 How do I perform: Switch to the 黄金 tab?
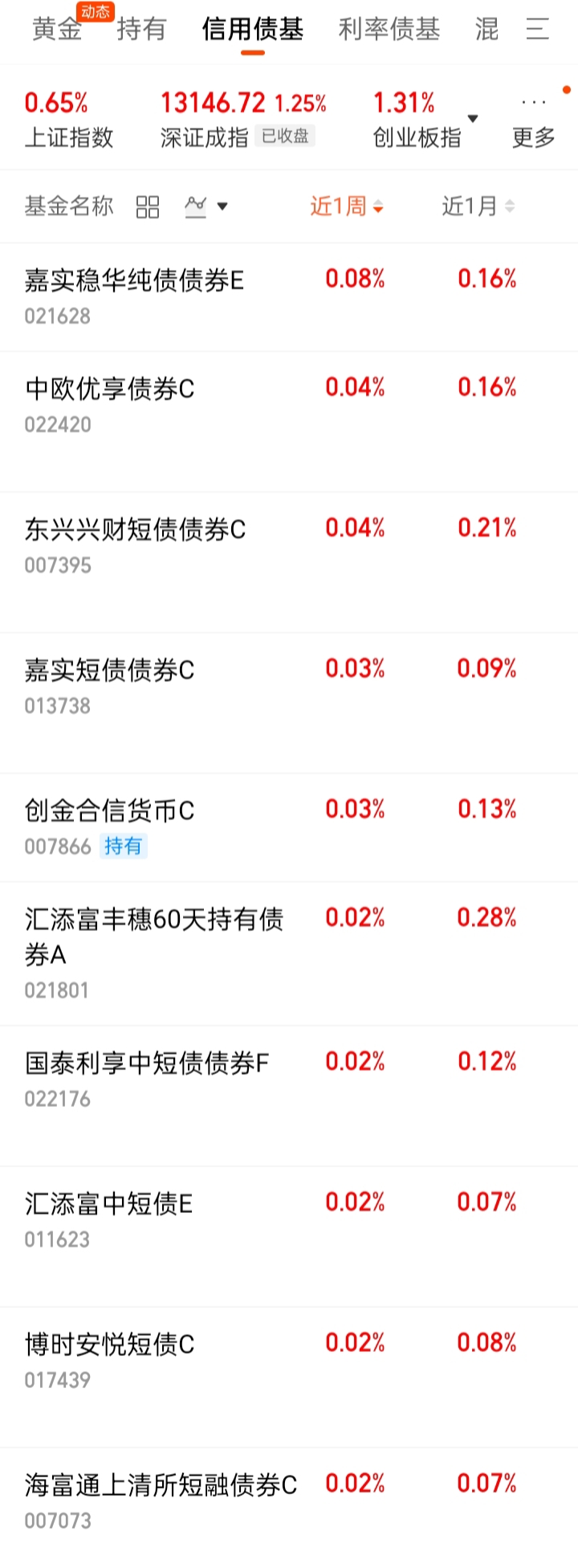tap(57, 30)
